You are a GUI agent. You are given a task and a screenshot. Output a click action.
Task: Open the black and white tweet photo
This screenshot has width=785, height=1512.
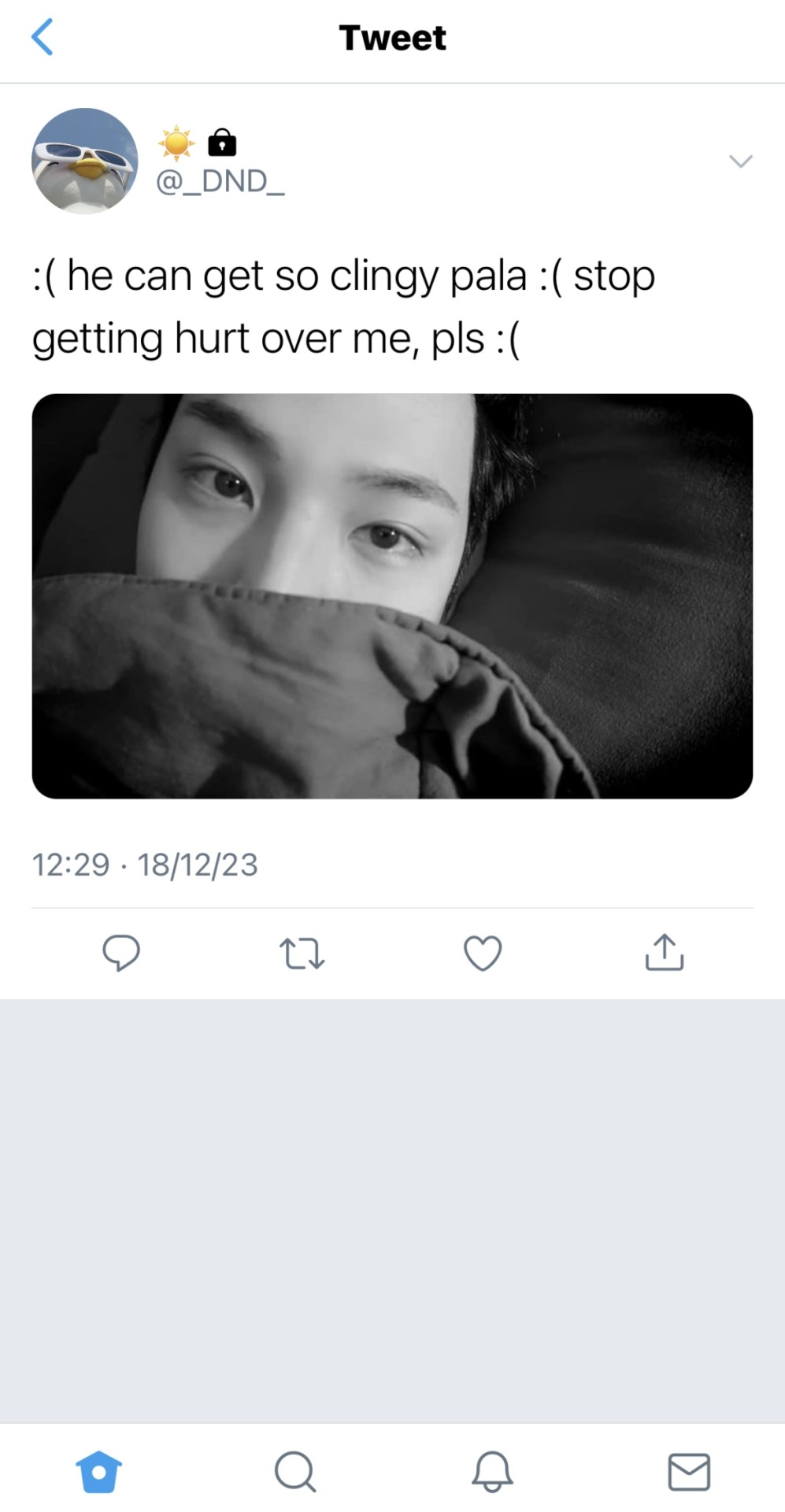pyautogui.click(x=392, y=596)
